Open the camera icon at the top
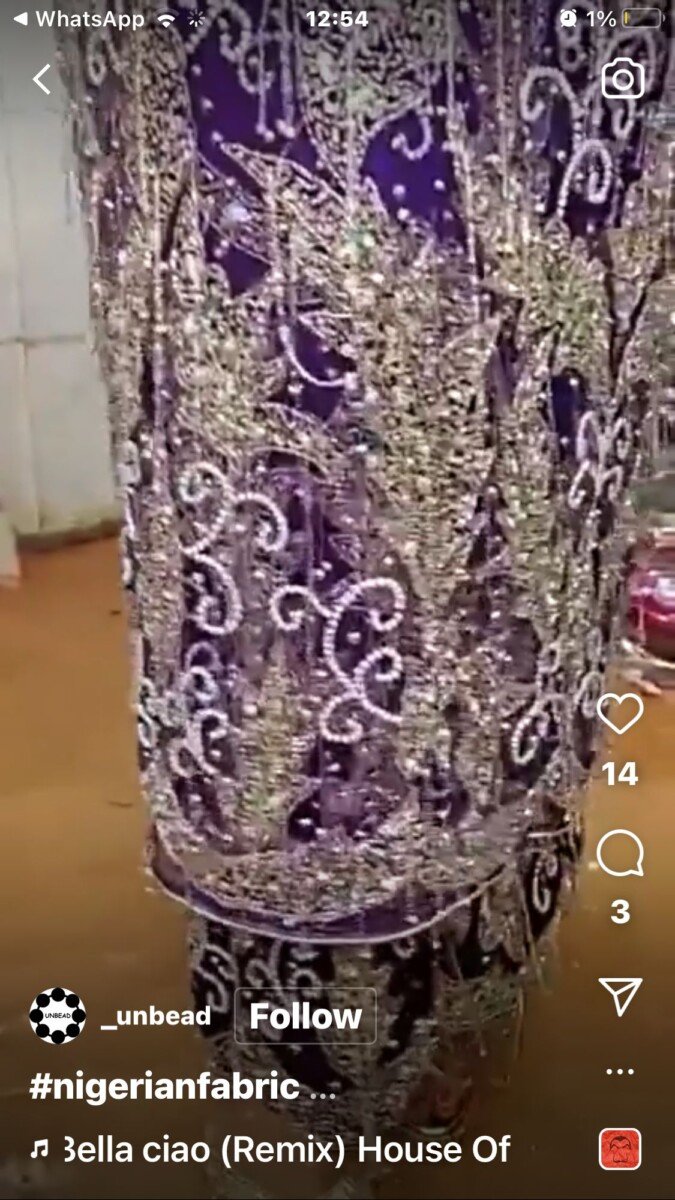675x1200 pixels. 622,79
